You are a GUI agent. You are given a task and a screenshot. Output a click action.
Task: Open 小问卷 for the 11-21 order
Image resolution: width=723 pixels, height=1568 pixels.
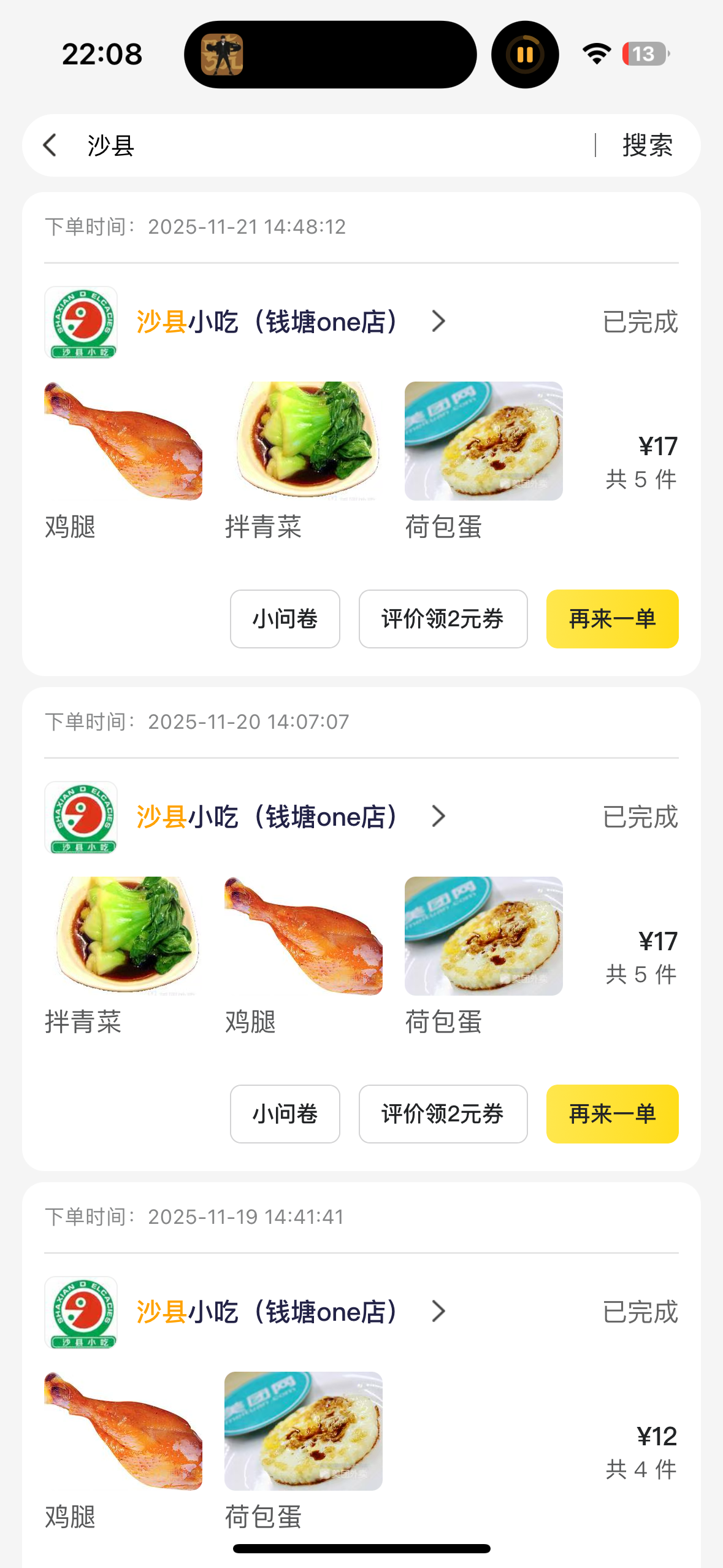click(285, 619)
